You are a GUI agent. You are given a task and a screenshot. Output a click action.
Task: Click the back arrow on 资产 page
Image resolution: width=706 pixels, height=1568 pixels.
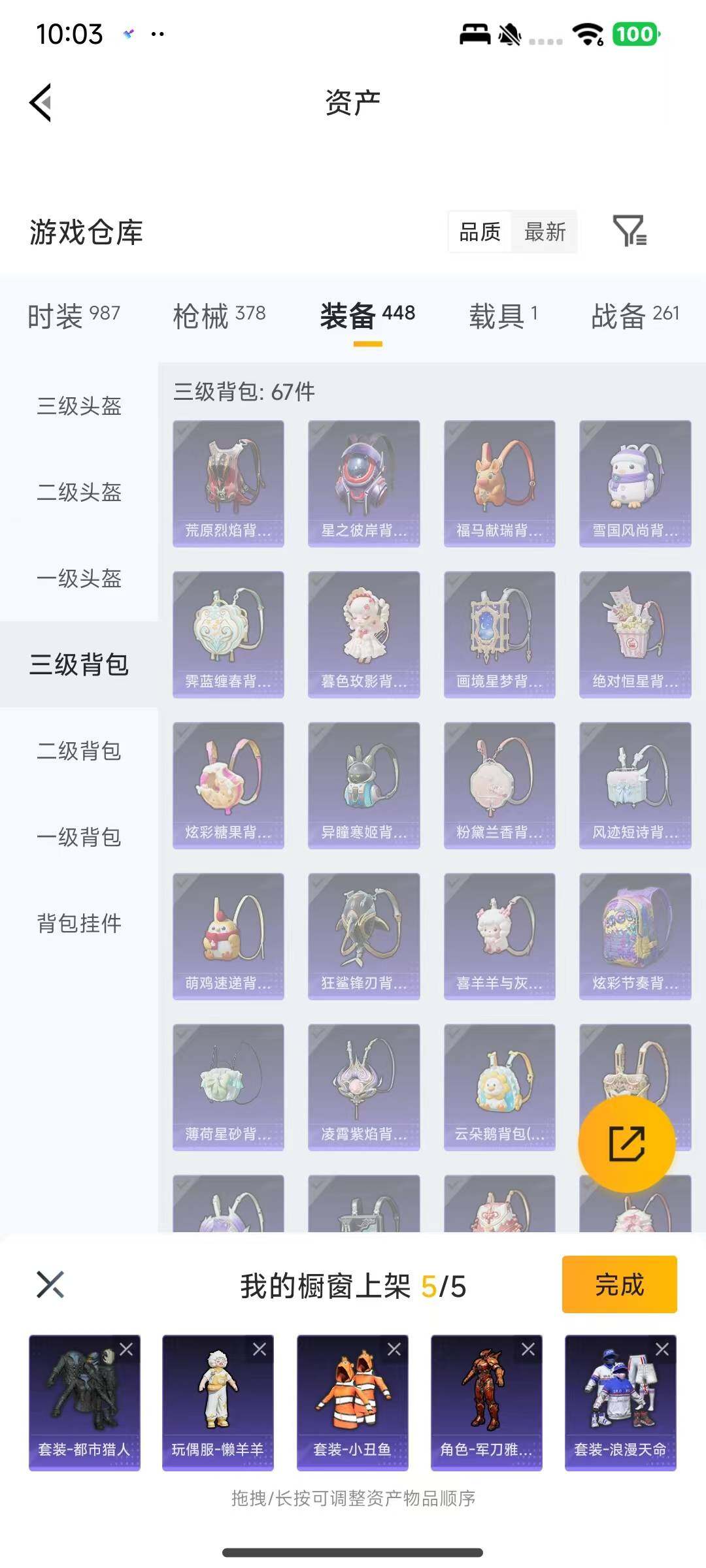41,103
